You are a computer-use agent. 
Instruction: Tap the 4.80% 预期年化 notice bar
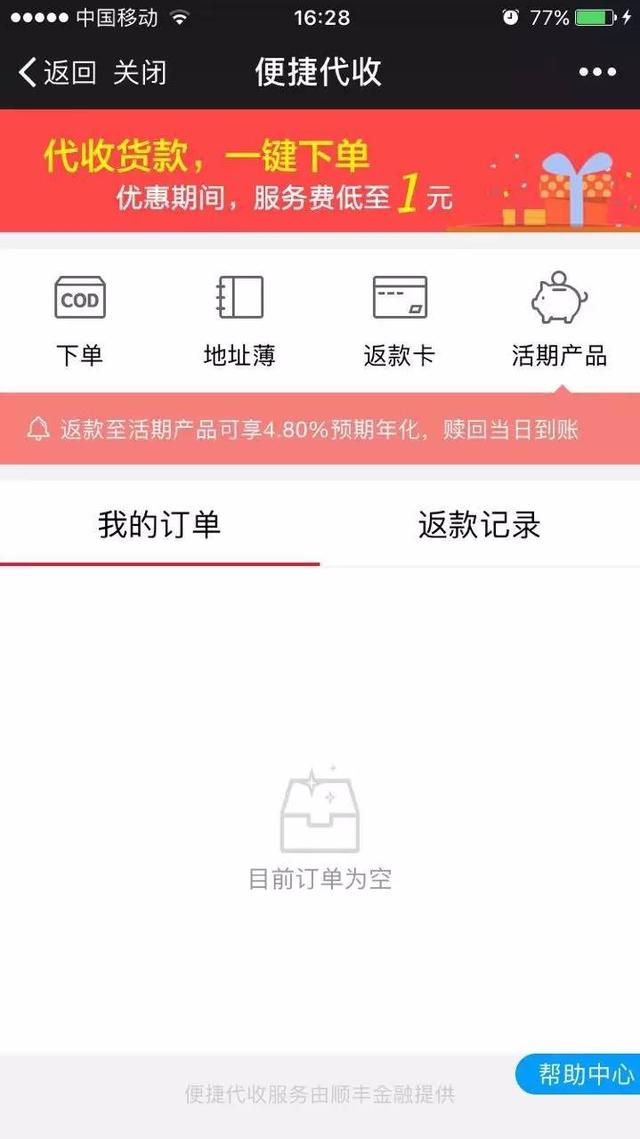(320, 430)
